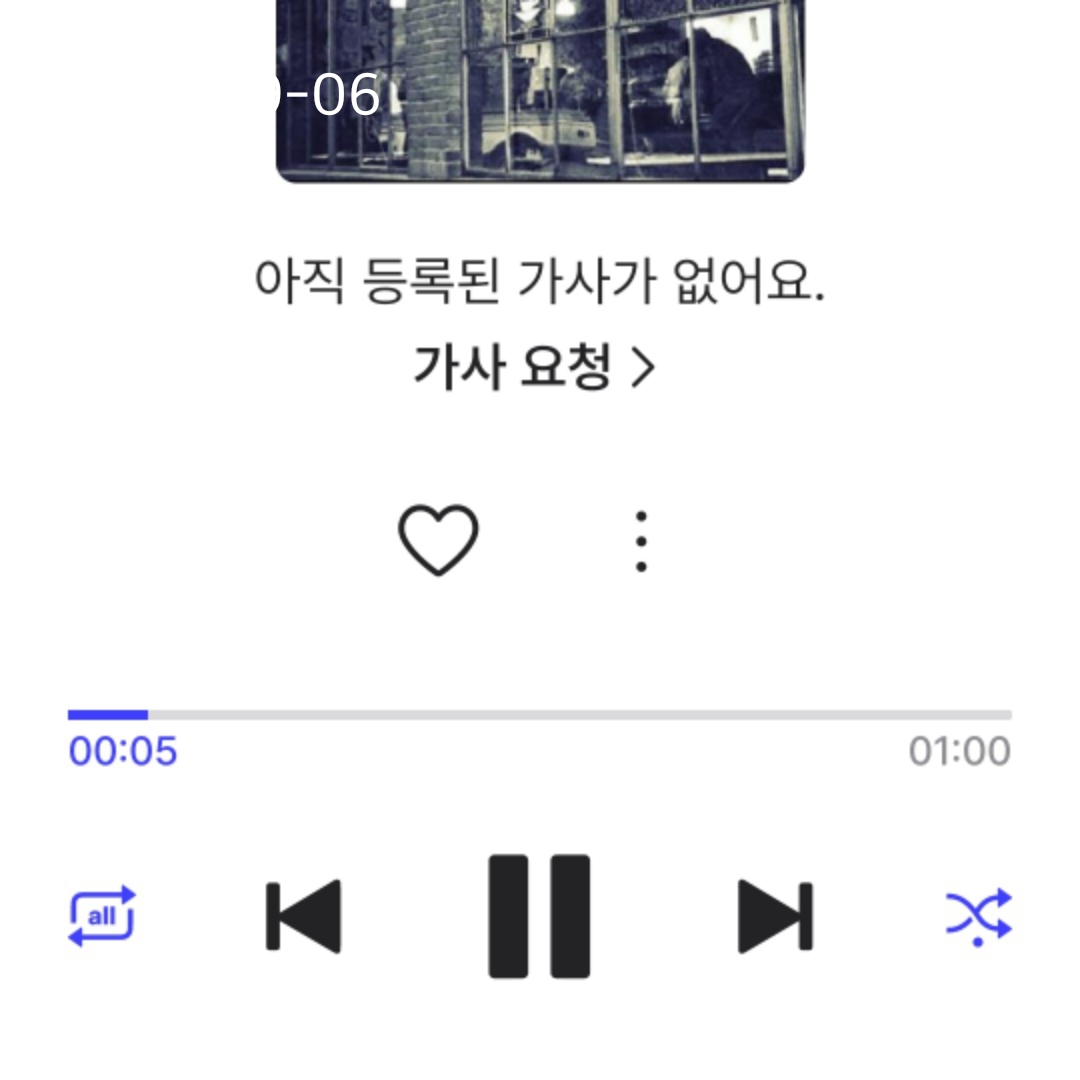The height and width of the screenshot is (1080, 1080).
Task: Open the album cover art
Action: (540, 90)
